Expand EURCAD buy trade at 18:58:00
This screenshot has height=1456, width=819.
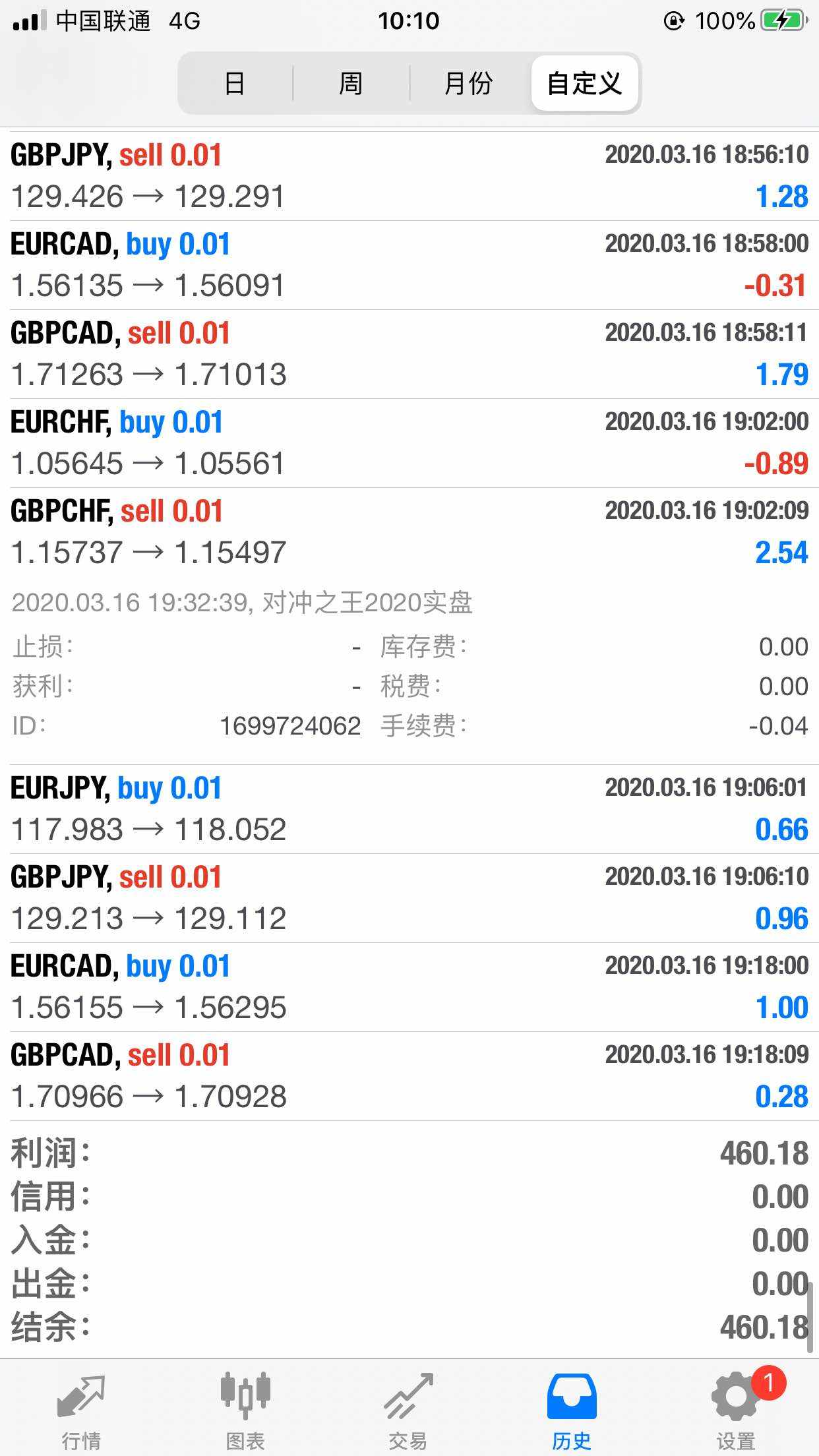[x=409, y=265]
